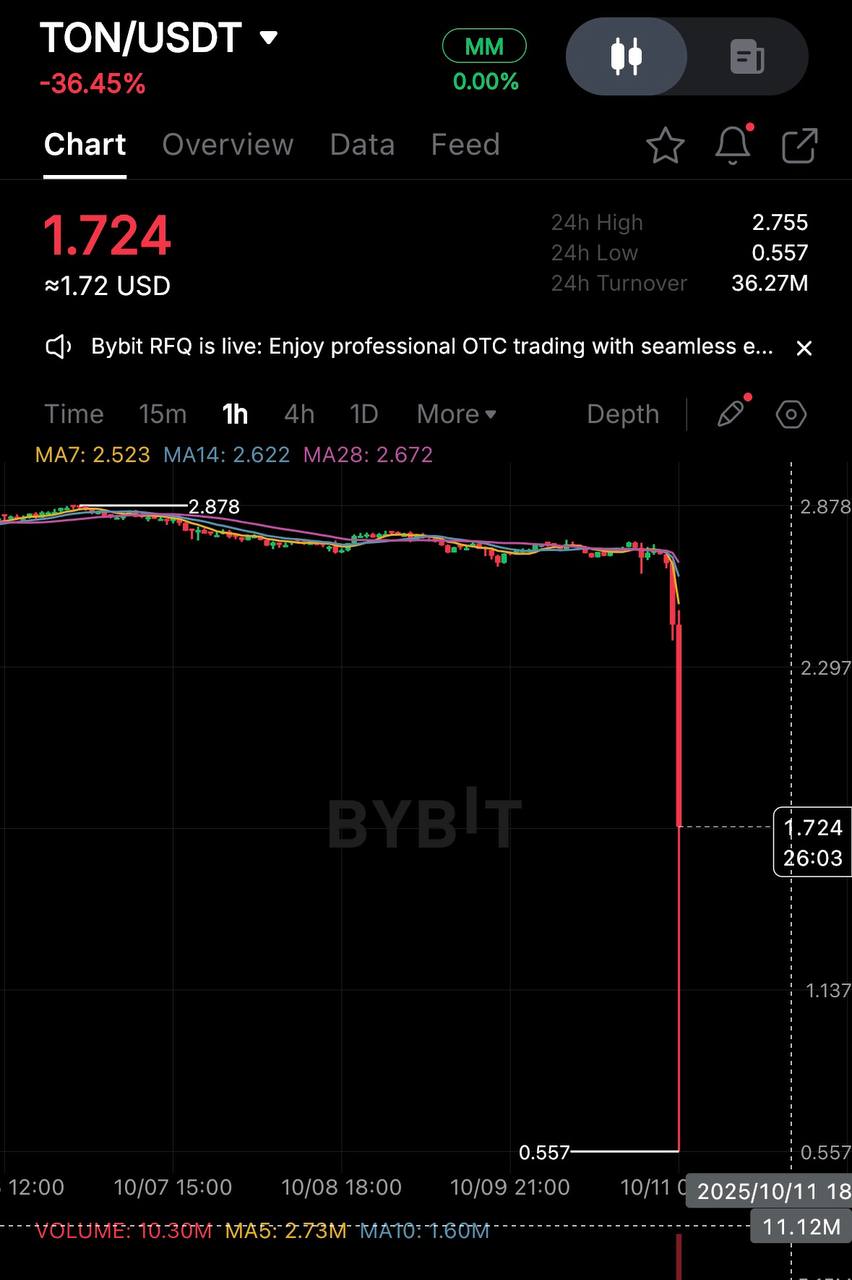Expand the More intervals dropdown
Screen dimensions: 852x1280
[456, 414]
